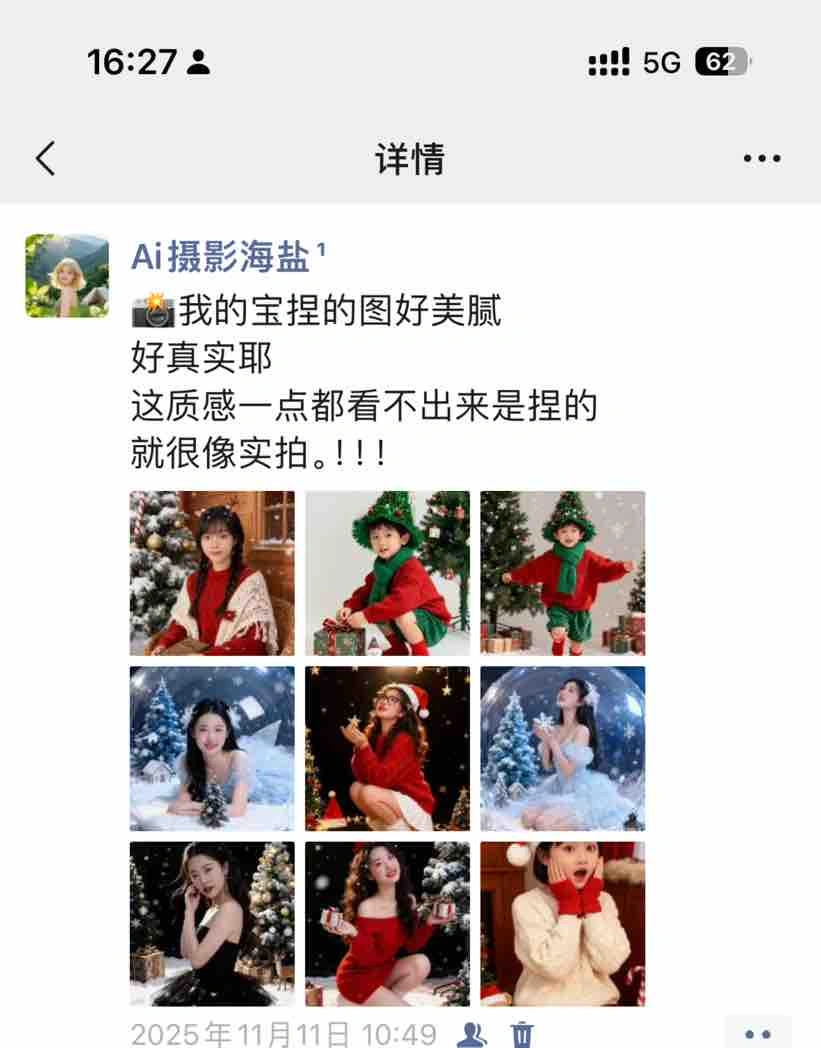Screen dimensions: 821x1048
Task: Tap the visibility people icon beside date
Action: pyautogui.click(x=472, y=1033)
